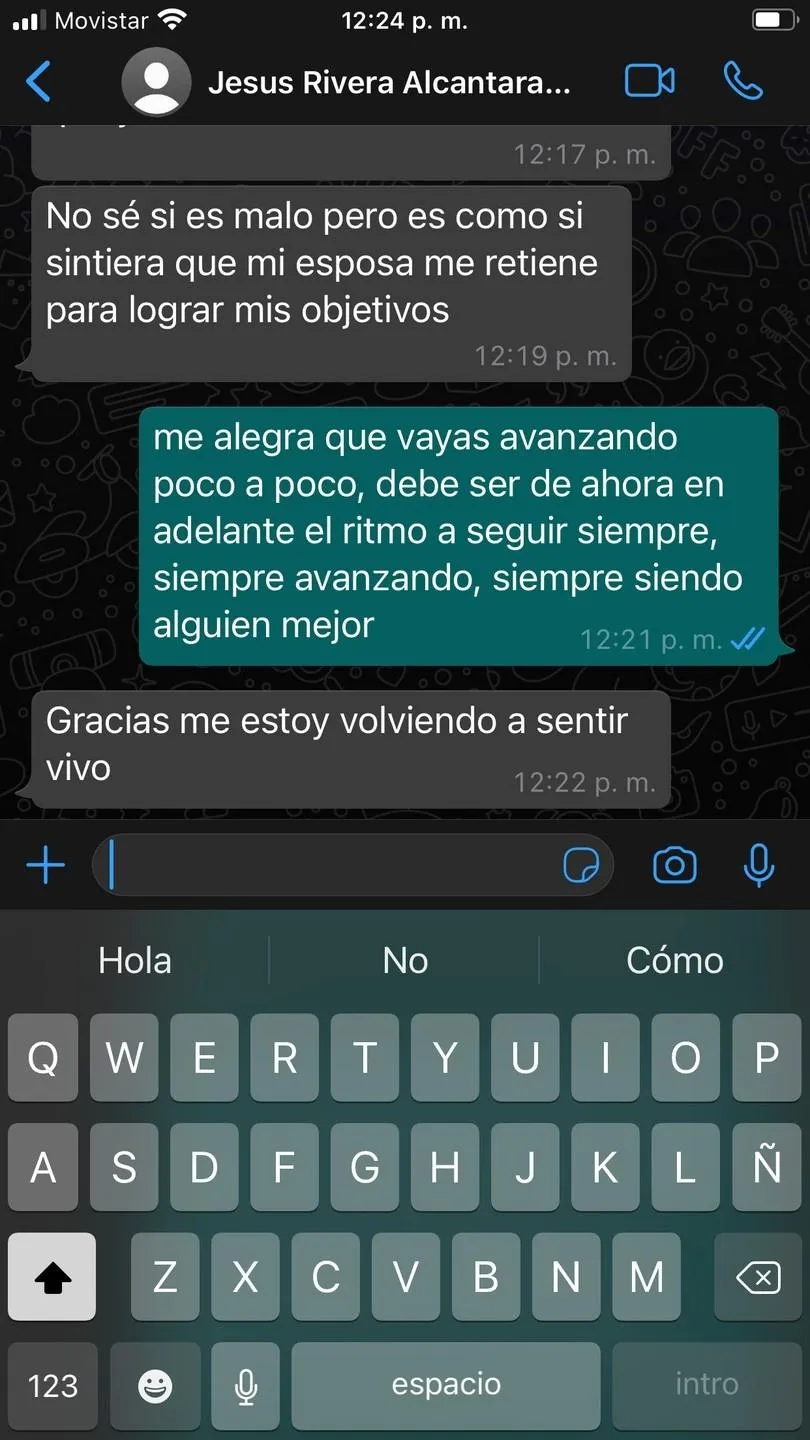The height and width of the screenshot is (1440, 810).
Task: Go back to the chat list
Action: pos(38,81)
